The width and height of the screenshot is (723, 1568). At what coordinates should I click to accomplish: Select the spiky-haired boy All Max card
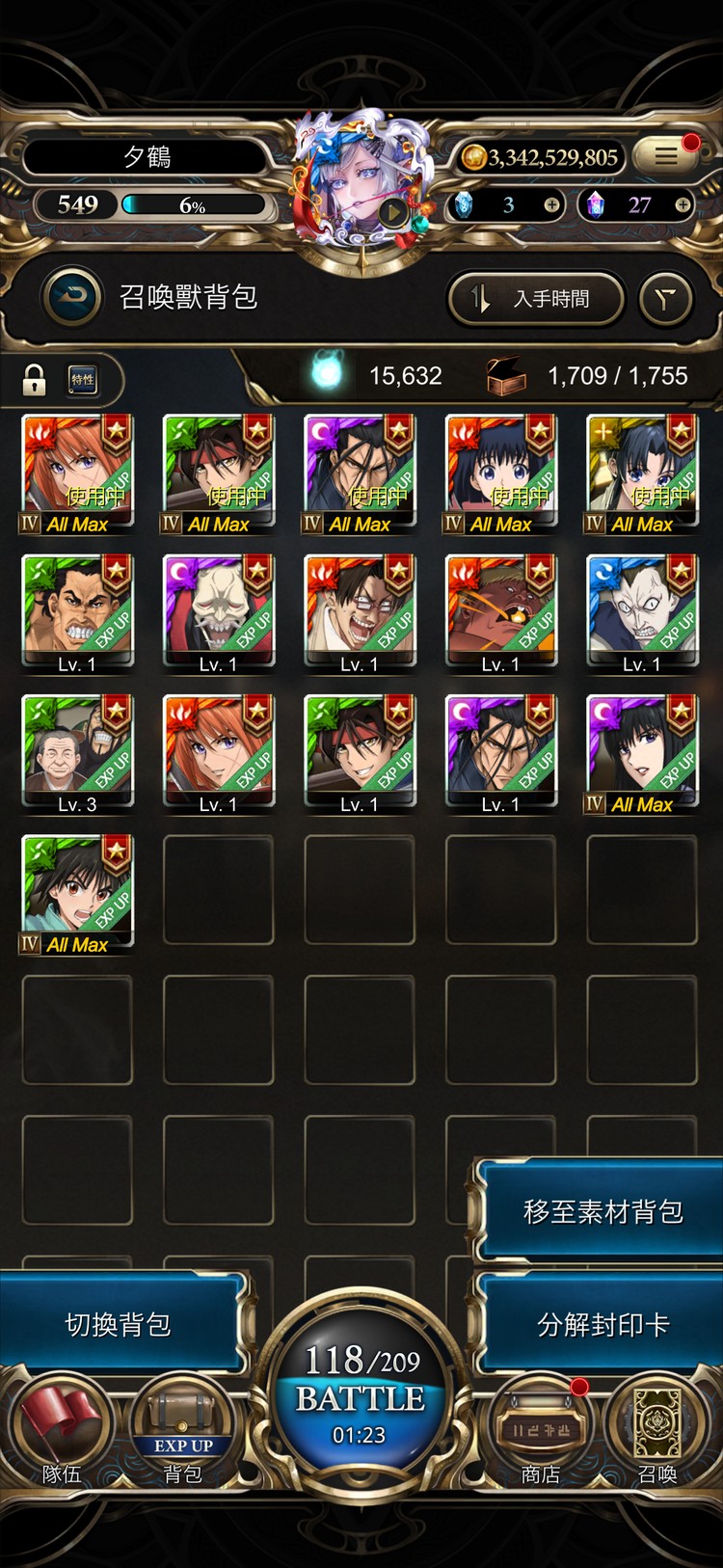coord(77,892)
